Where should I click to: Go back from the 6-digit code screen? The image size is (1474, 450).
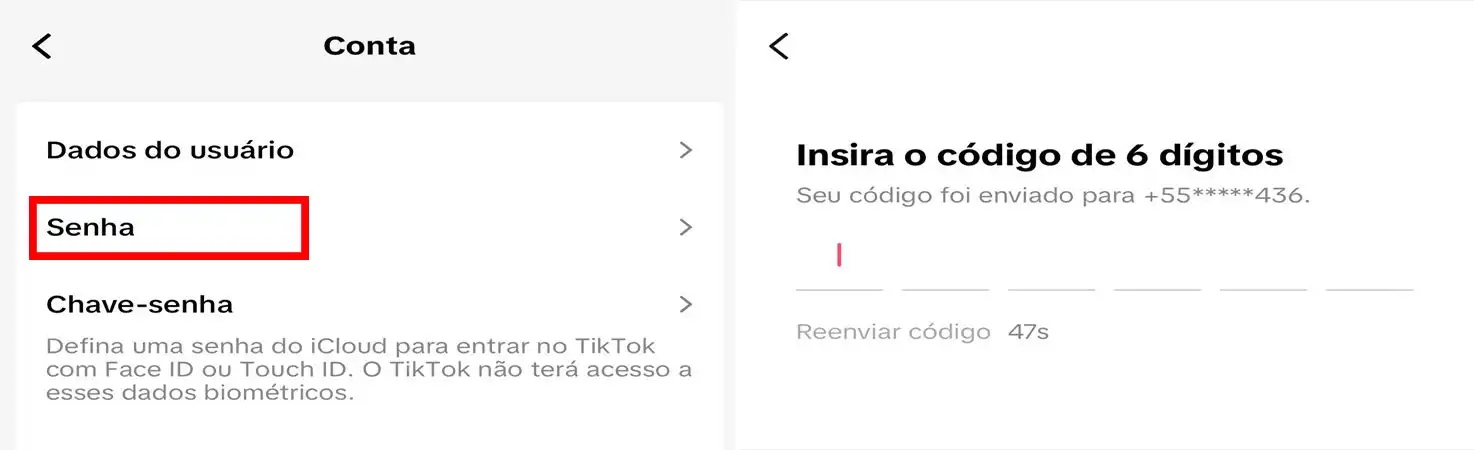click(779, 46)
